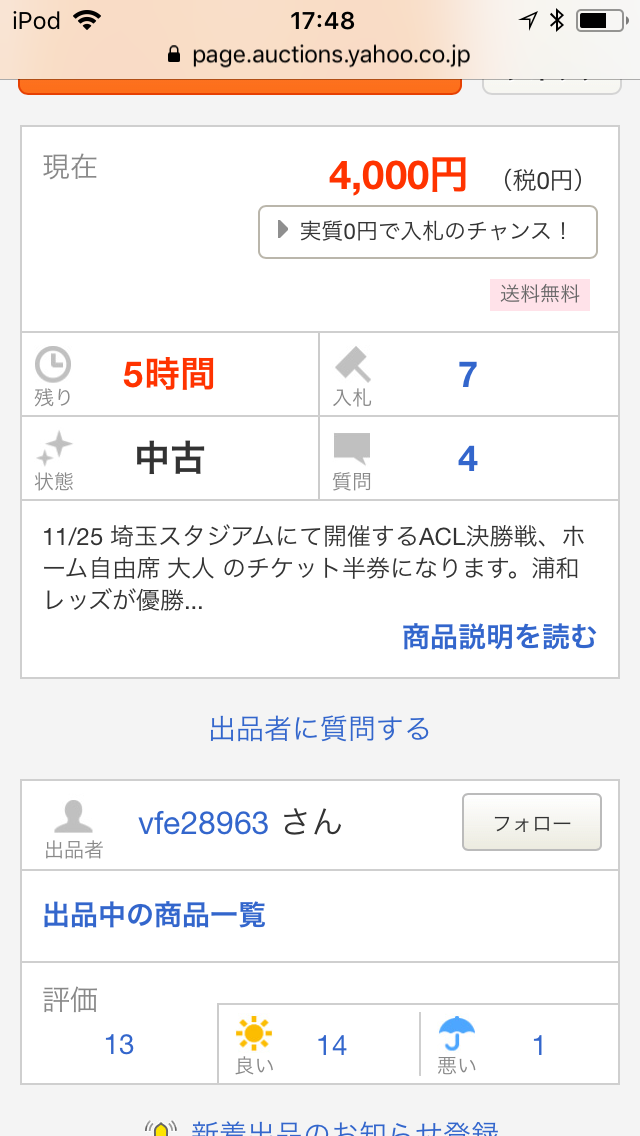View the 4 questions link
Viewport: 640px width, 1136px height.
467,459
